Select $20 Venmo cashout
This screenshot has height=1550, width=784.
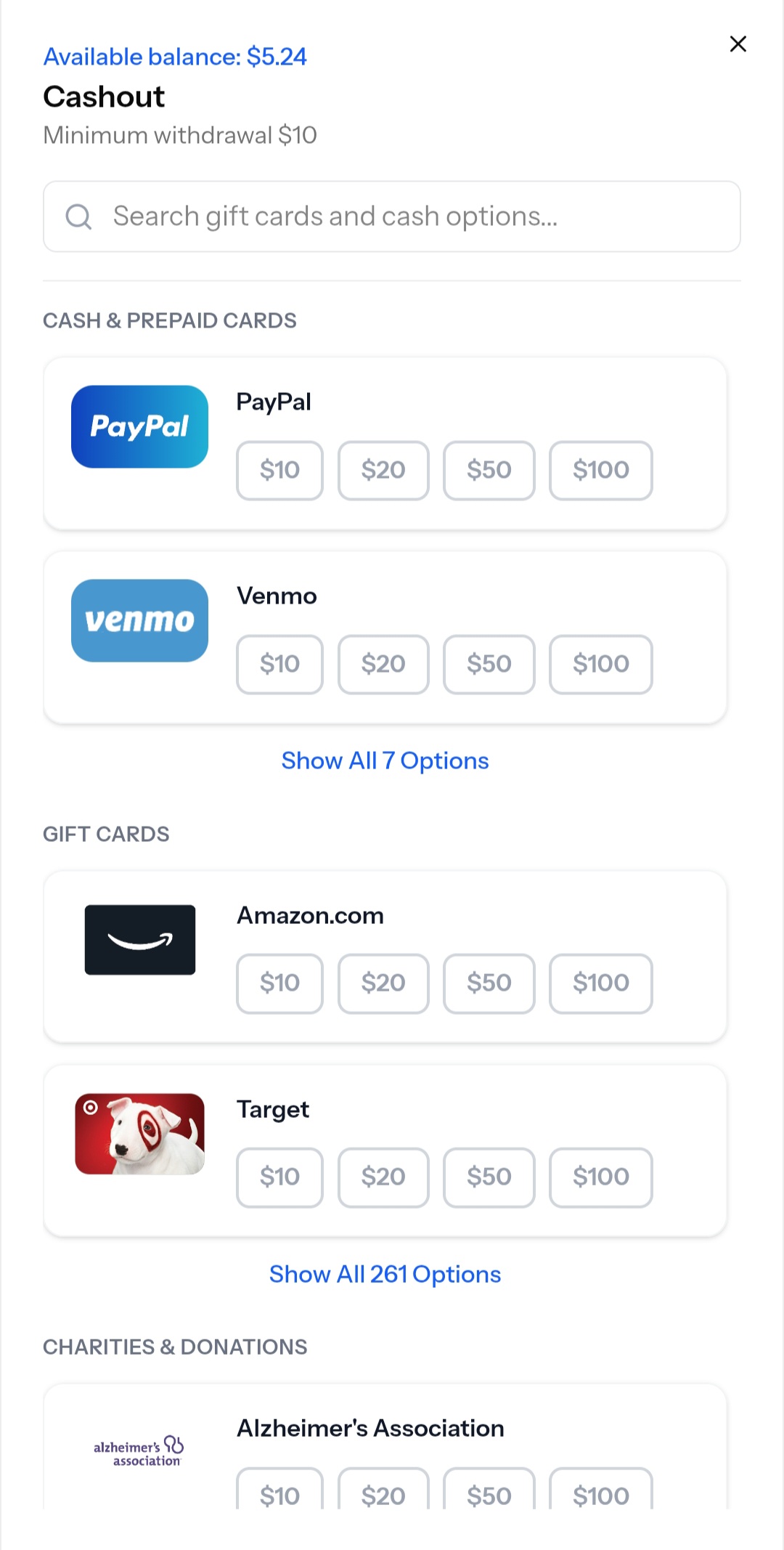(x=383, y=664)
